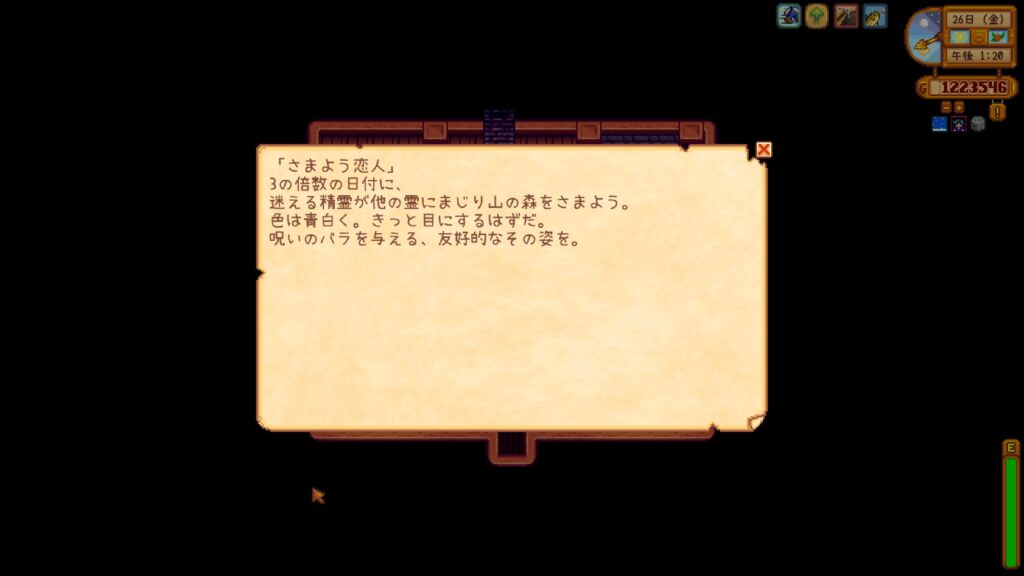
Task: Open the quest journal exclamation icon
Action: [x=997, y=112]
